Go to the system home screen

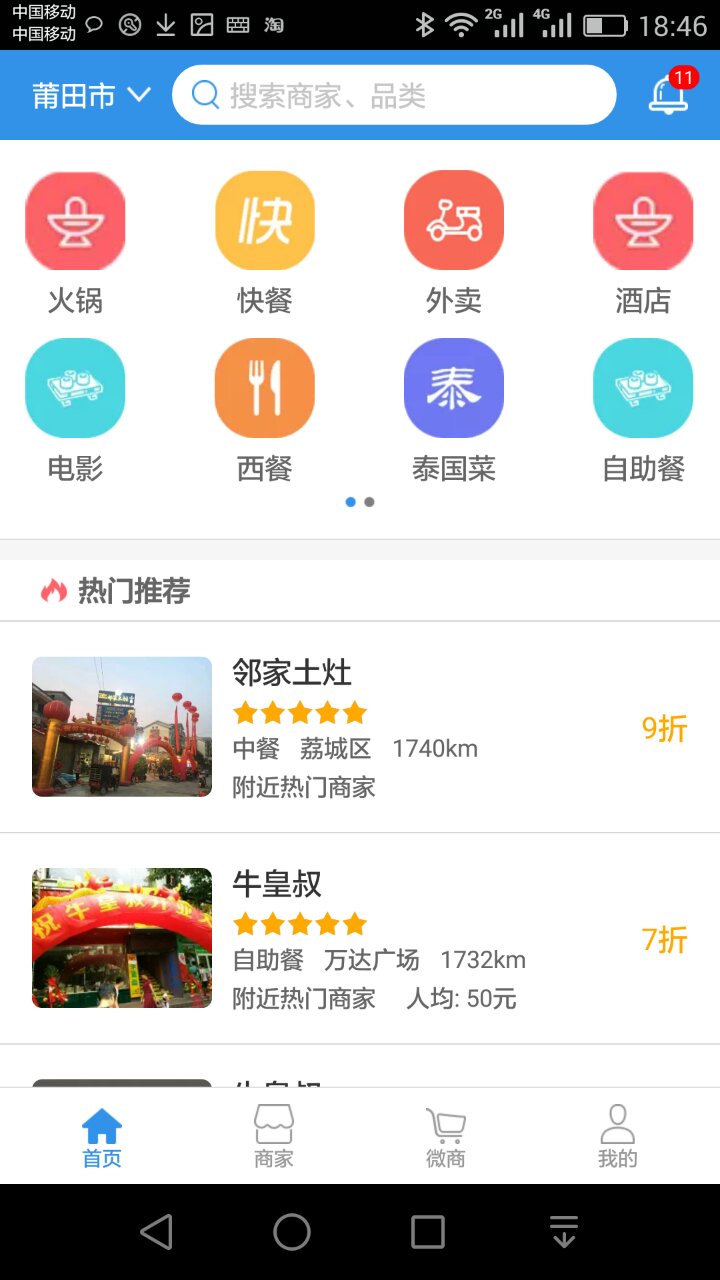pos(292,1232)
